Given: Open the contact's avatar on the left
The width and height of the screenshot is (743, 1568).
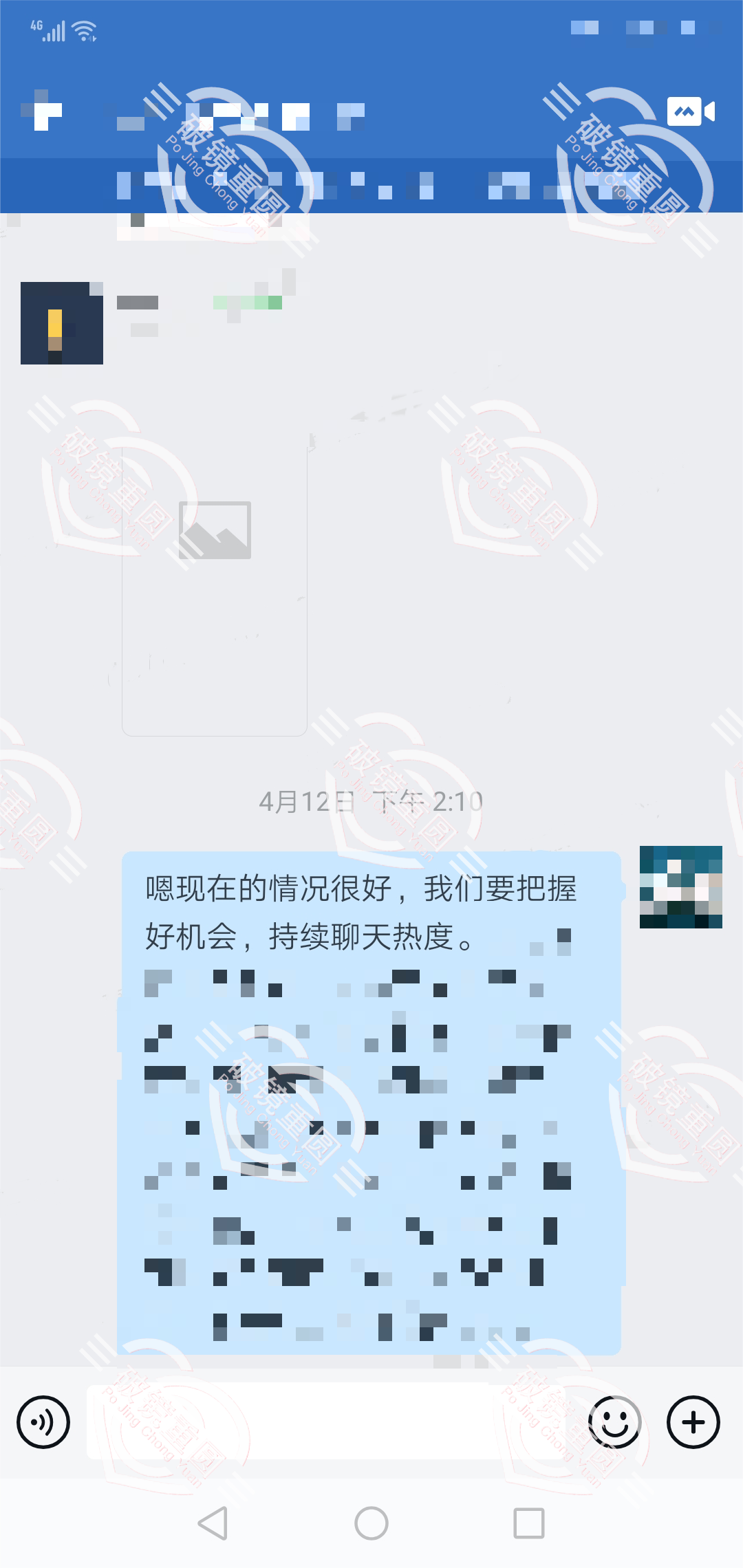Looking at the screenshot, I should [x=62, y=323].
